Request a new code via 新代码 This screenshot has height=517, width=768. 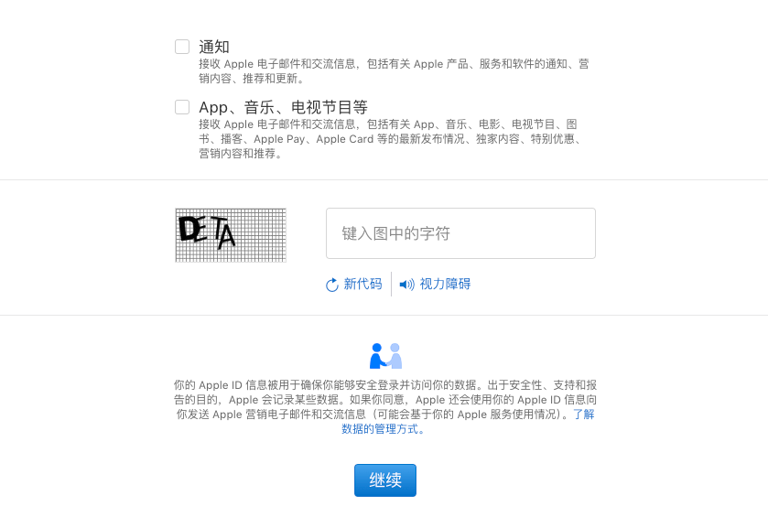coord(354,284)
